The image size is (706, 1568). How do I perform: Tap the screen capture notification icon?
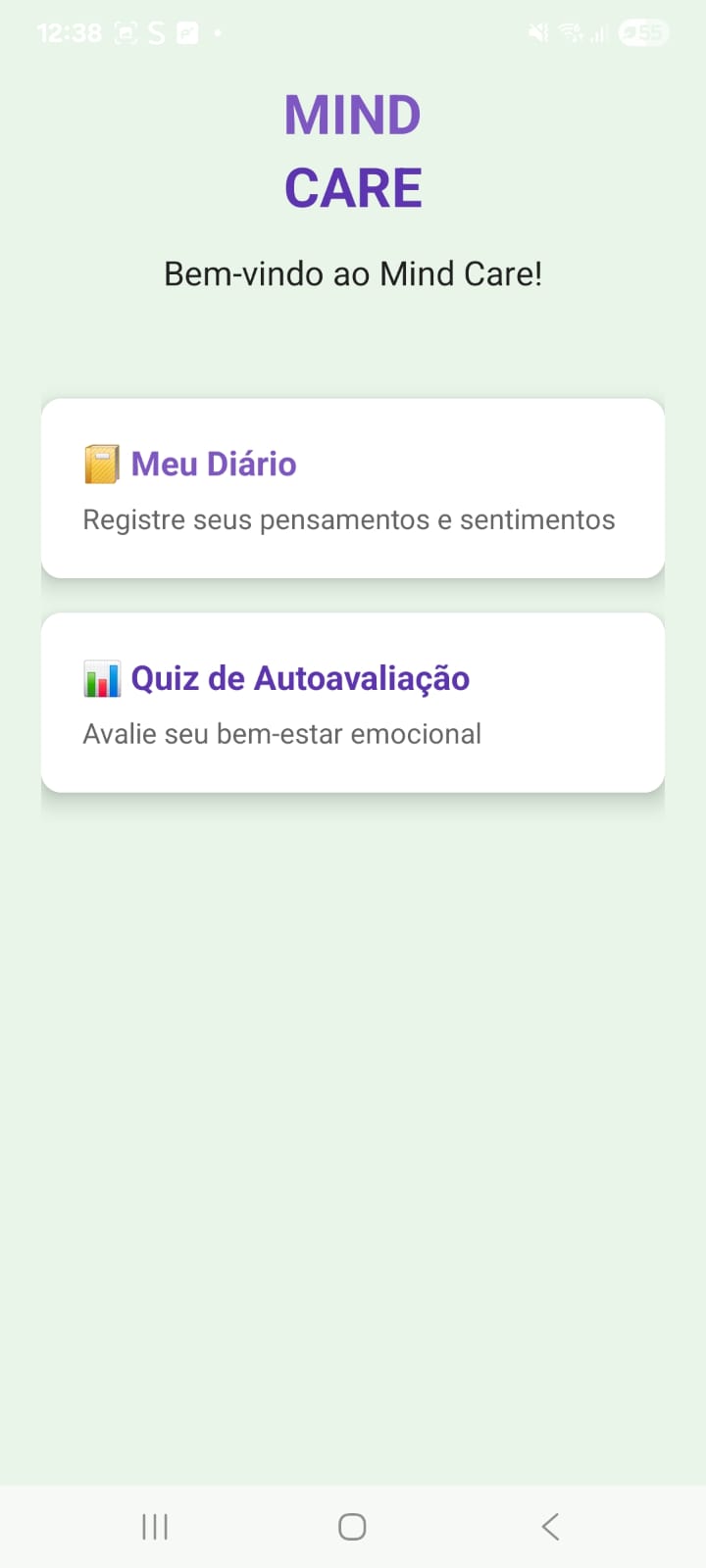click(126, 32)
